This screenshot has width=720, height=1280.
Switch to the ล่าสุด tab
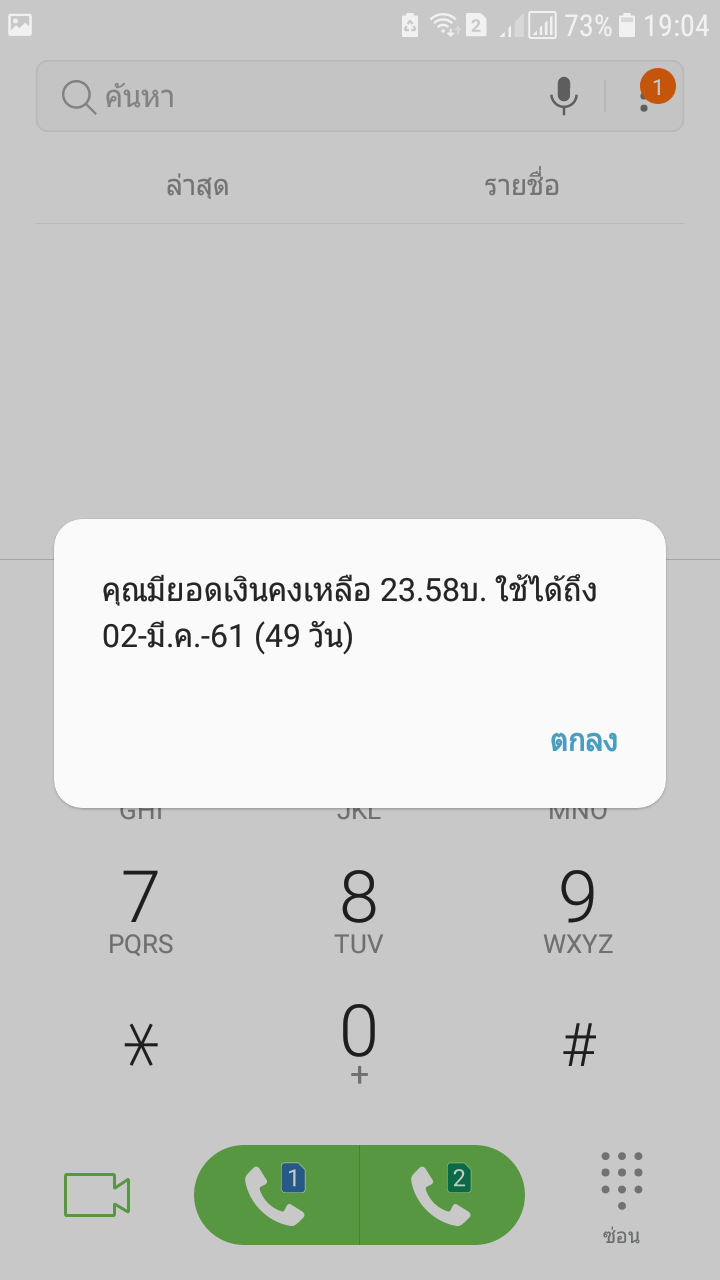[197, 186]
